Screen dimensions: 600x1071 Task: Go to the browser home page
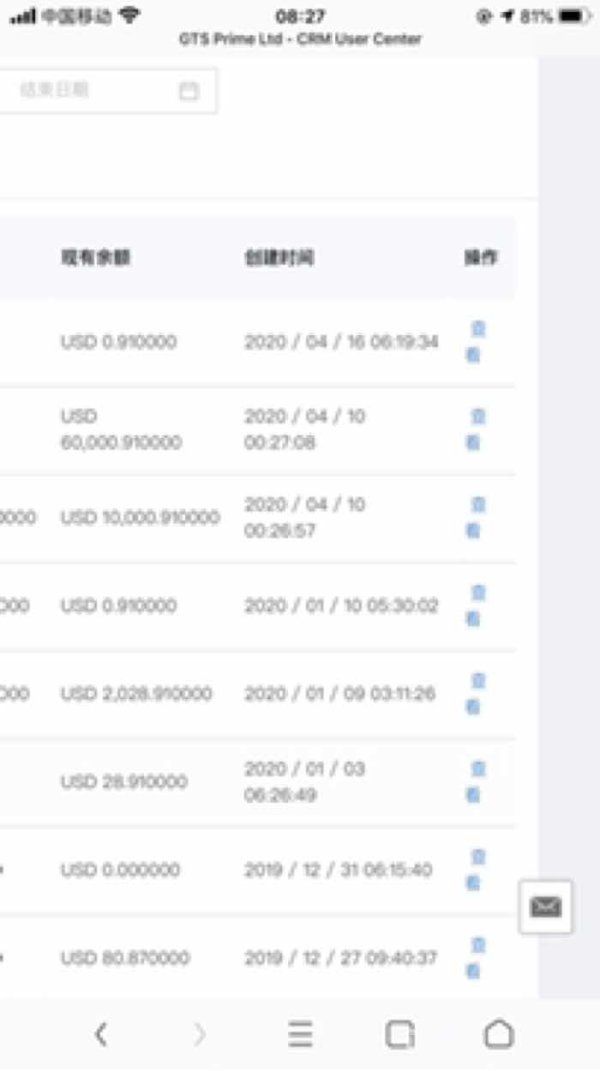click(x=499, y=1034)
